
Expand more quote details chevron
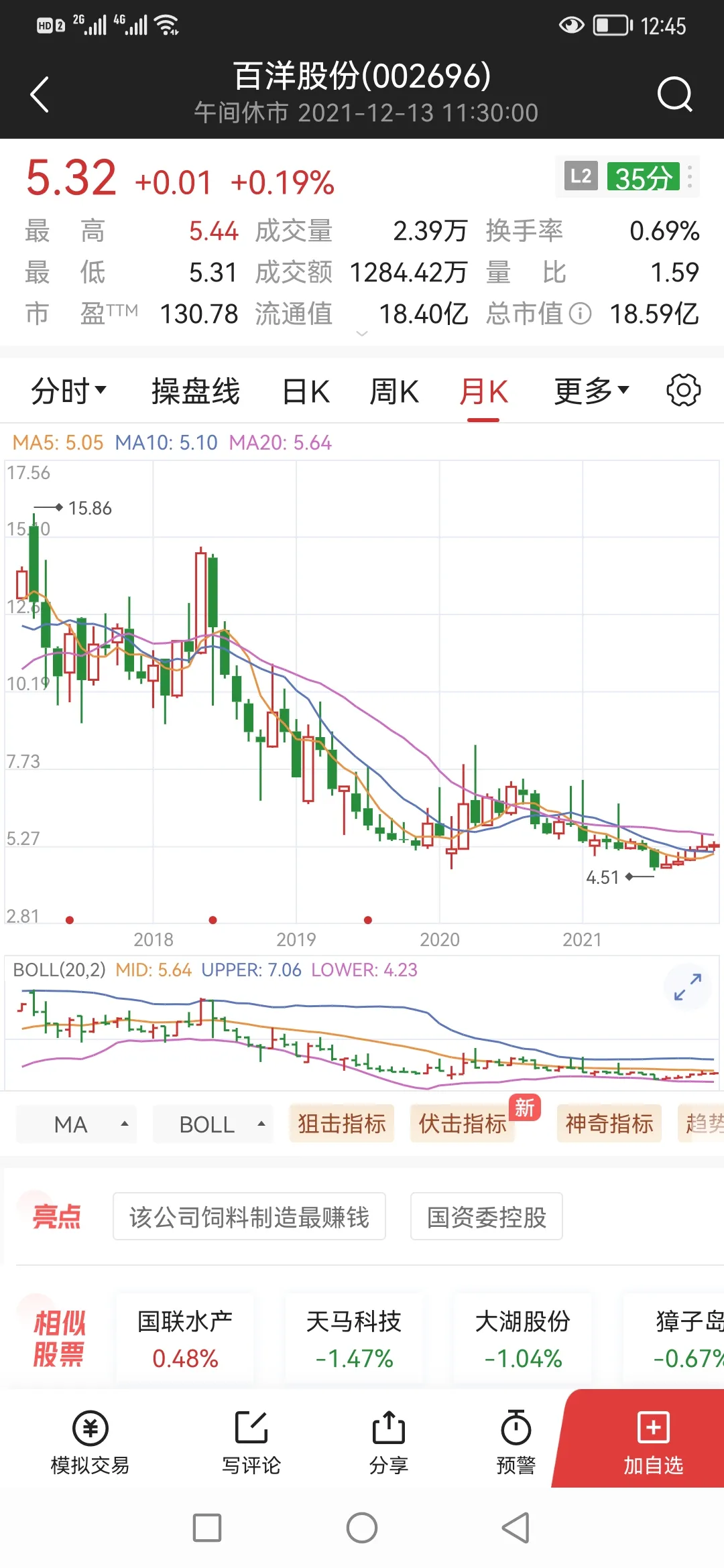362,333
